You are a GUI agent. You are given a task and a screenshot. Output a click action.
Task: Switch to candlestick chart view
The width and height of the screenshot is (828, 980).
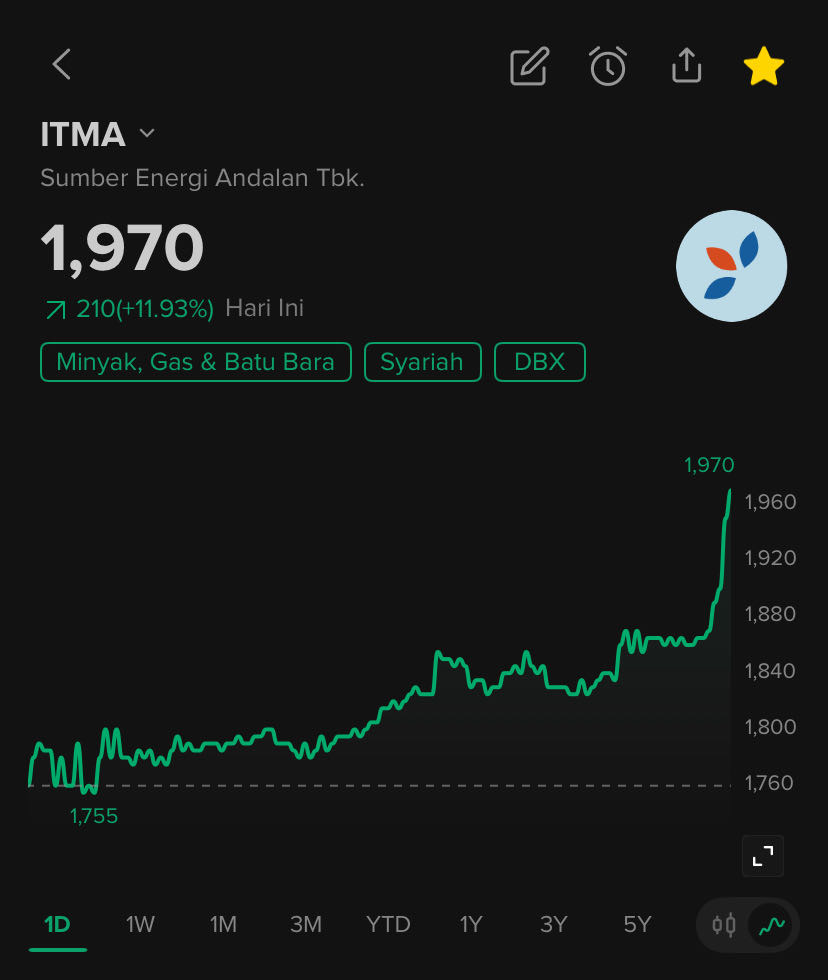click(724, 925)
